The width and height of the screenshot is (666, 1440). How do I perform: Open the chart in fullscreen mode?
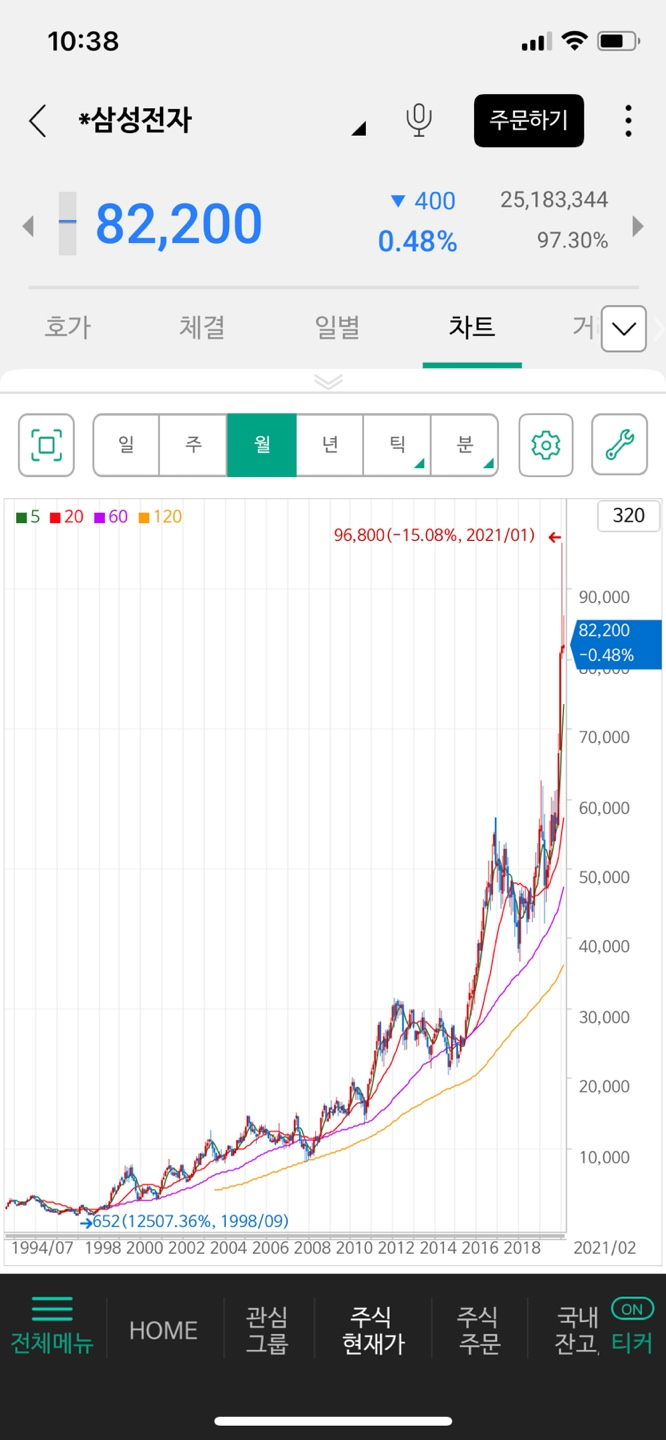47,444
